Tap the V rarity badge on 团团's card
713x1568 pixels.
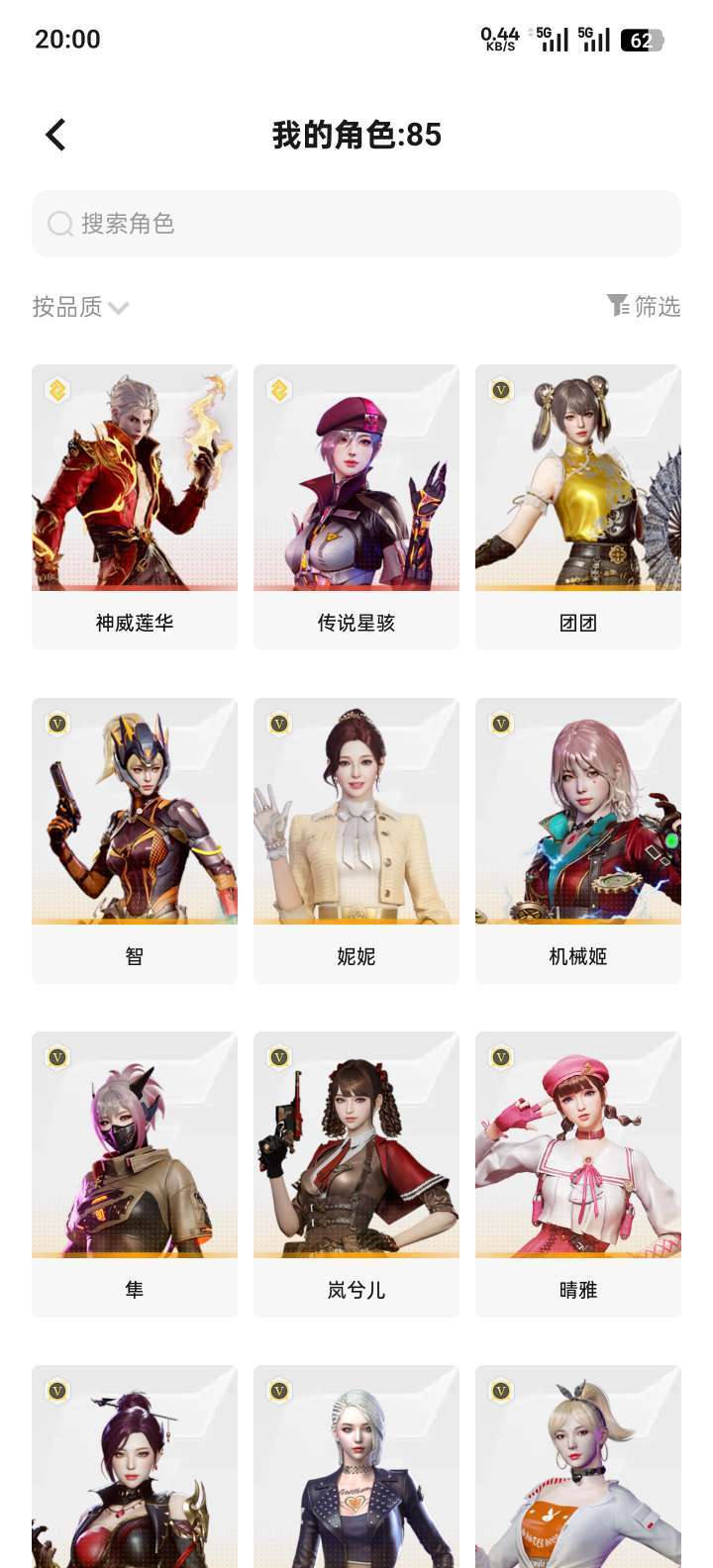click(499, 391)
